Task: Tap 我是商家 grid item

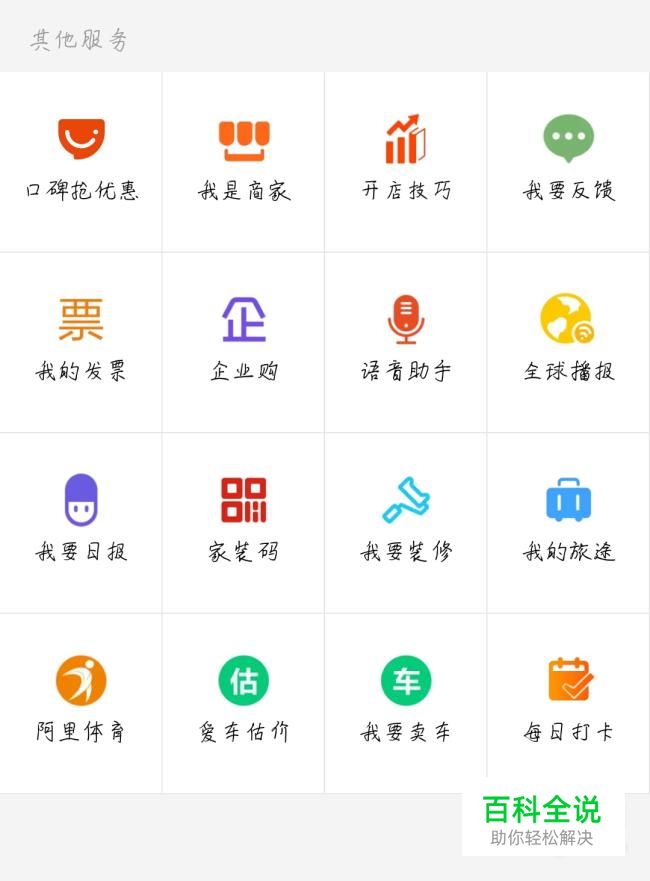Action: 244,160
